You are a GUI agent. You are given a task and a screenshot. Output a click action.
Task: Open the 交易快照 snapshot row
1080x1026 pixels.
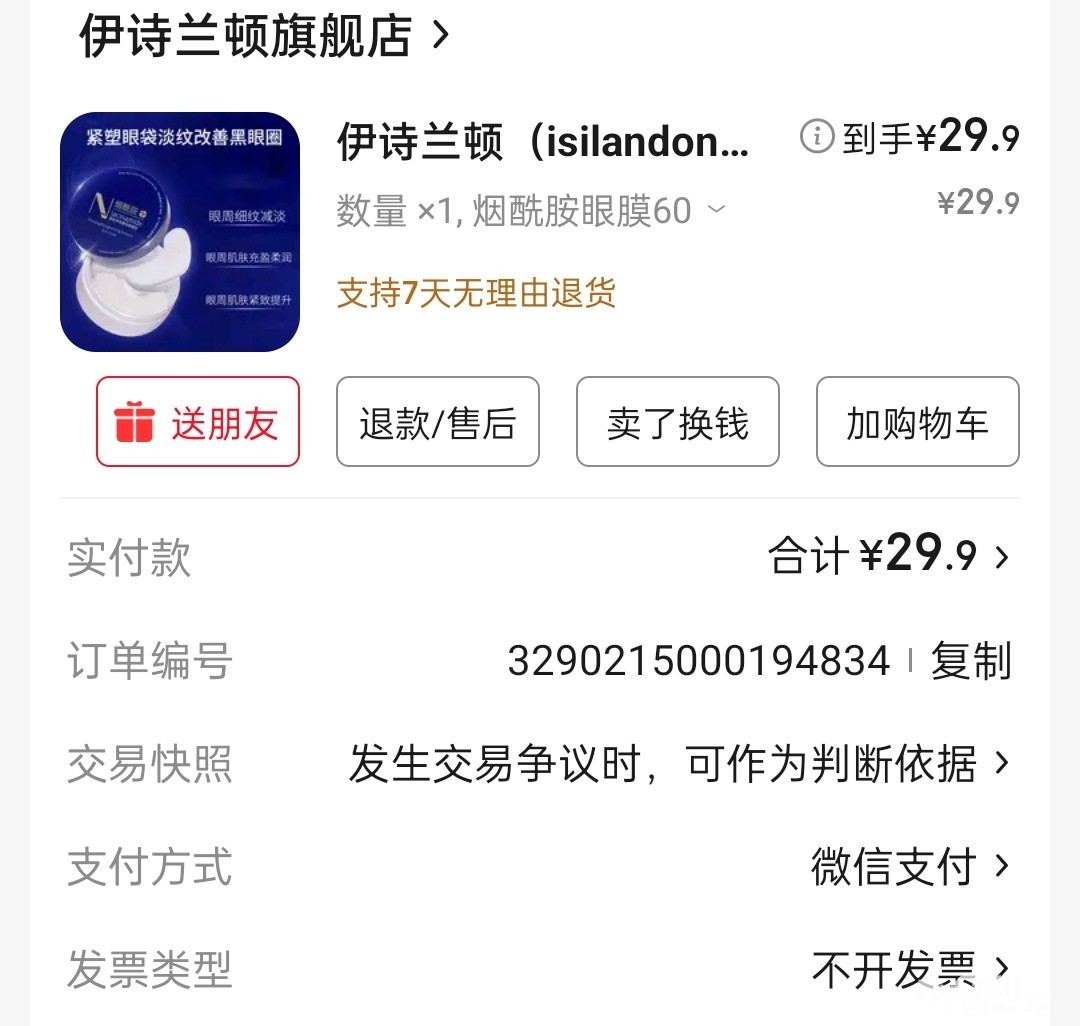click(678, 765)
